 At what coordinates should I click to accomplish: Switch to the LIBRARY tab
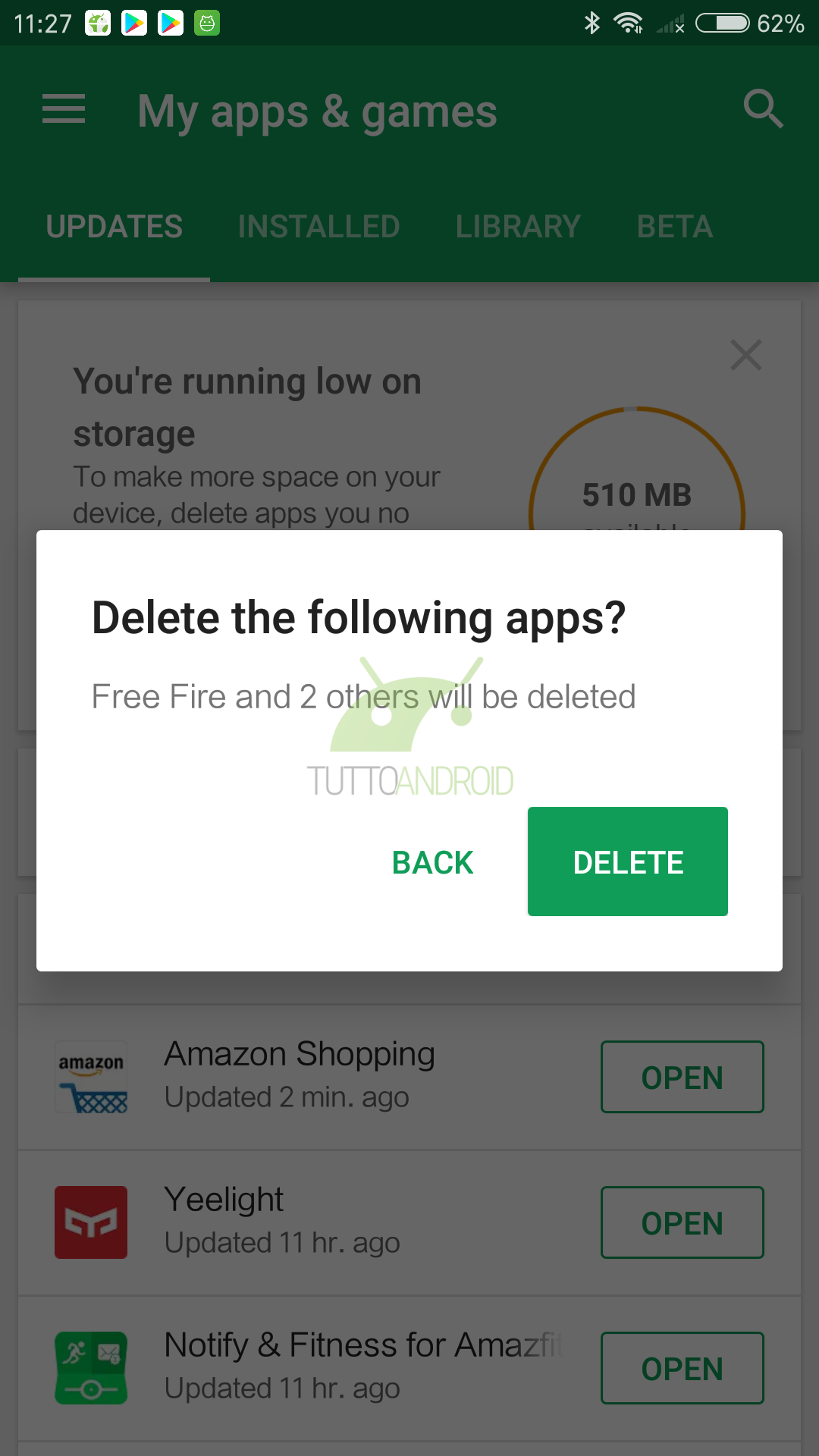coord(518,227)
